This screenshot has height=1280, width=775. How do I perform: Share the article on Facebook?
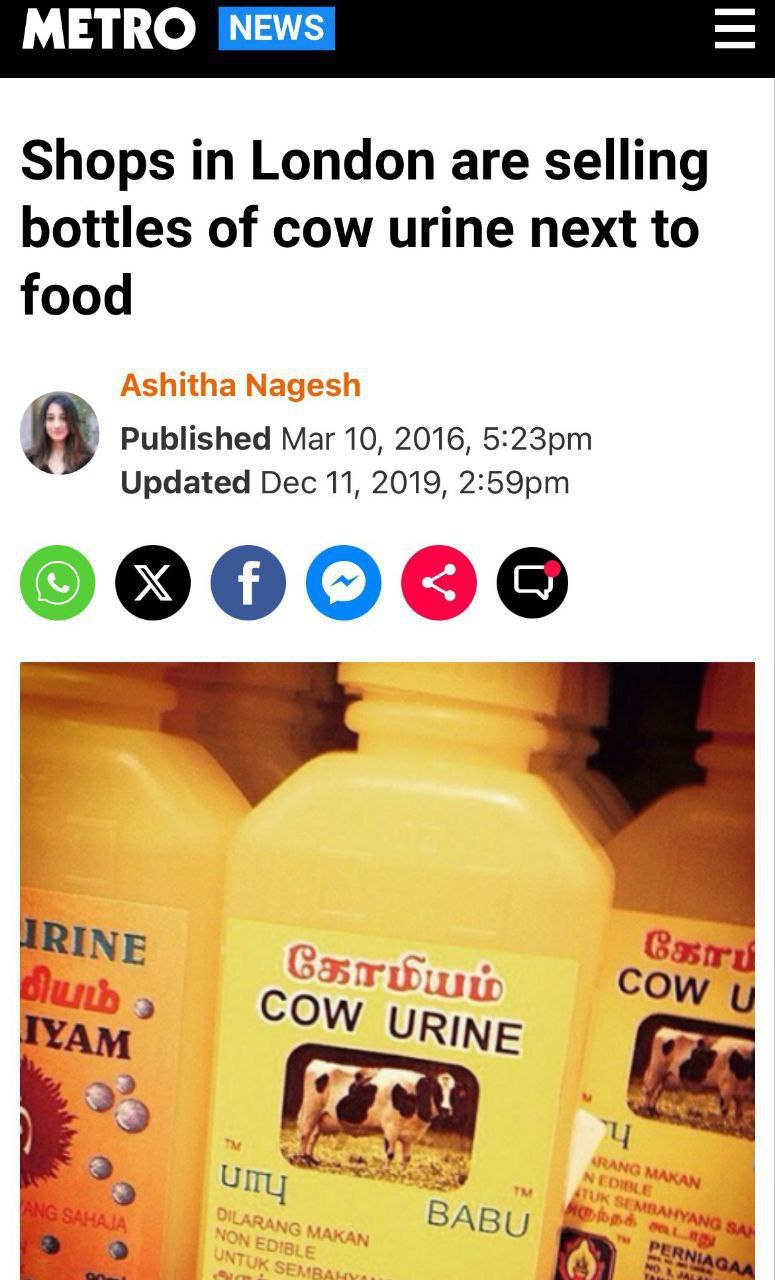(248, 583)
